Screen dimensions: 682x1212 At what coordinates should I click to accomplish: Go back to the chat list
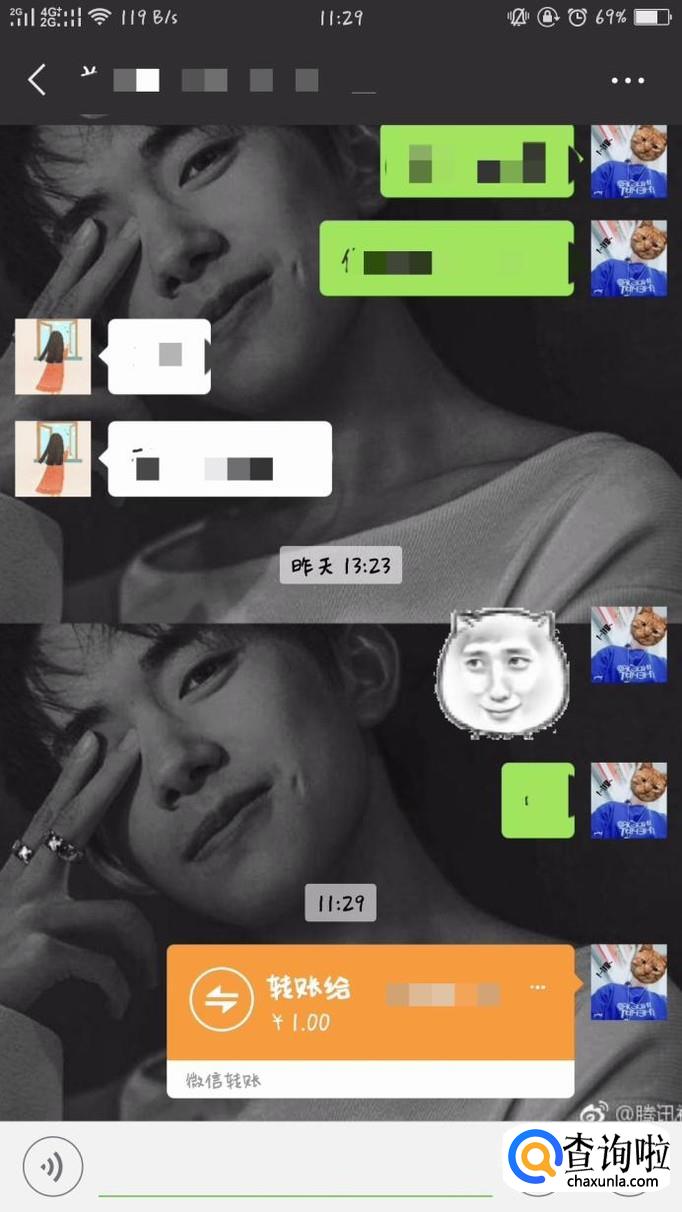click(x=37, y=80)
